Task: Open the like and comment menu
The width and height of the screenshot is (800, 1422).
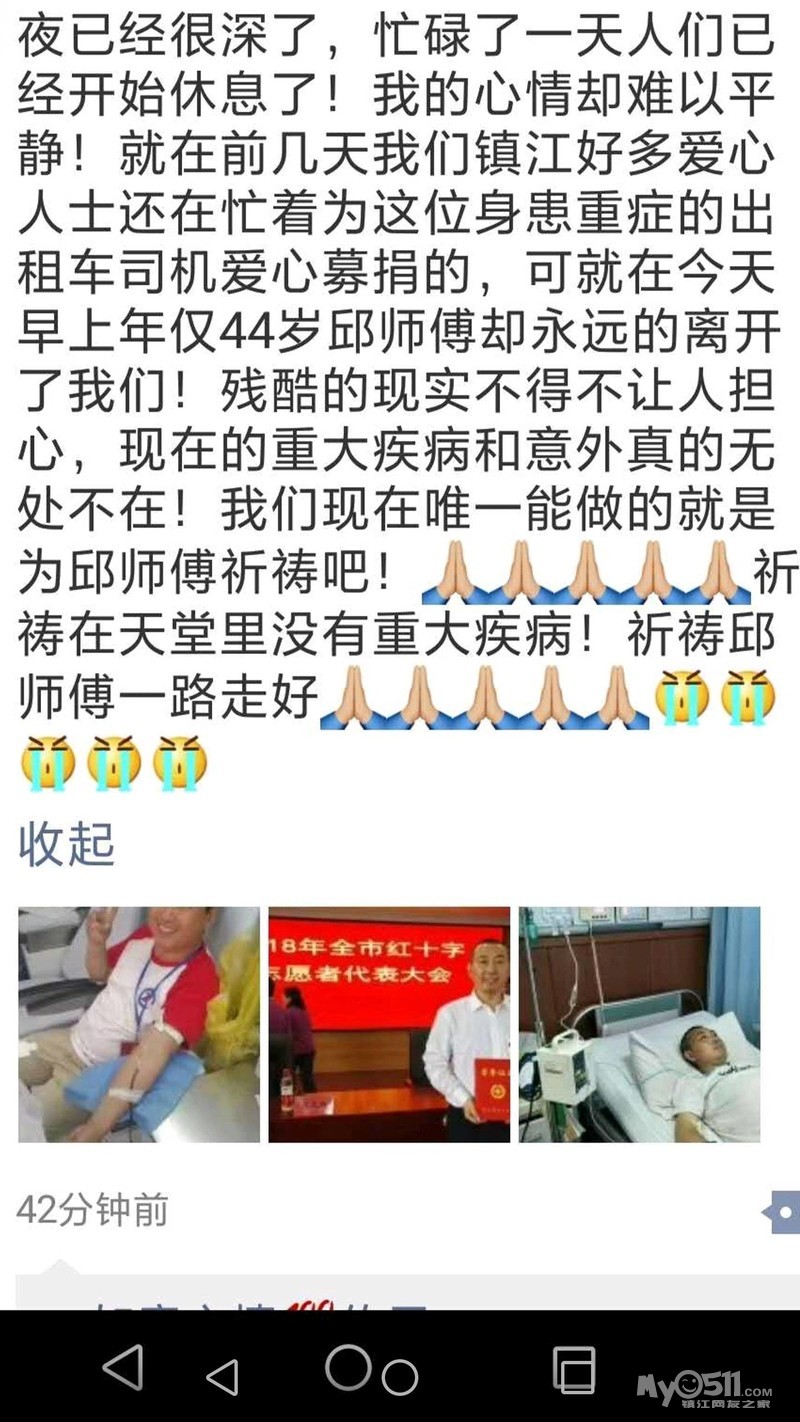Action: [x=783, y=1212]
